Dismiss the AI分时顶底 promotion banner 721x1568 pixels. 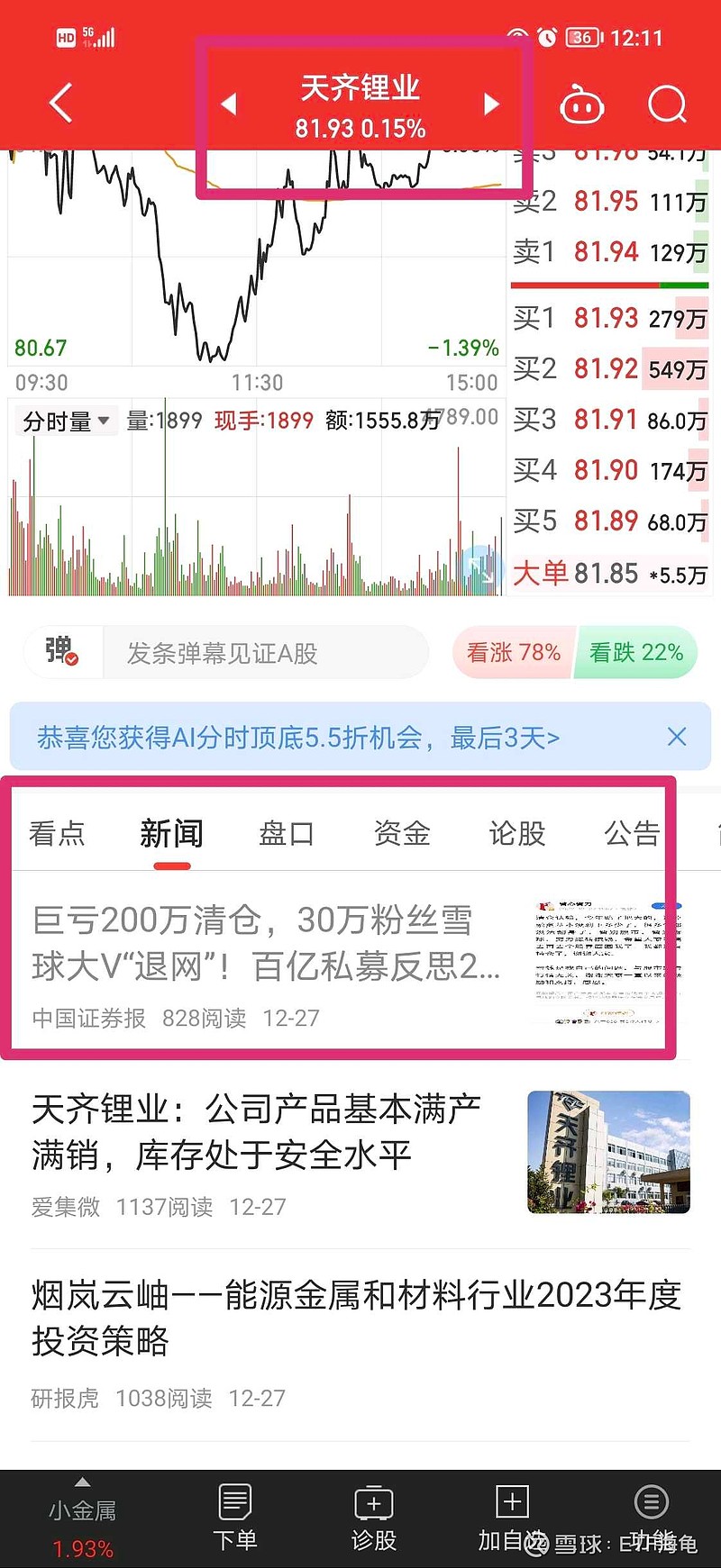tap(677, 737)
